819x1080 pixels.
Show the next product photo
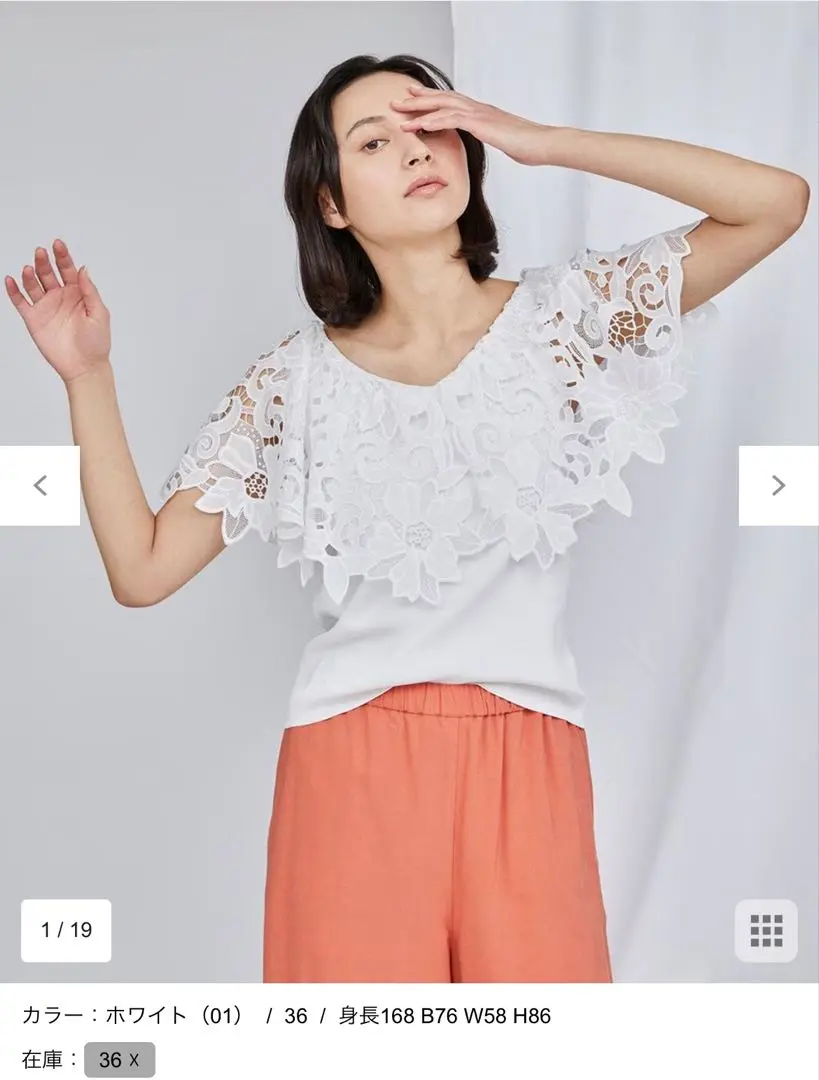(778, 486)
